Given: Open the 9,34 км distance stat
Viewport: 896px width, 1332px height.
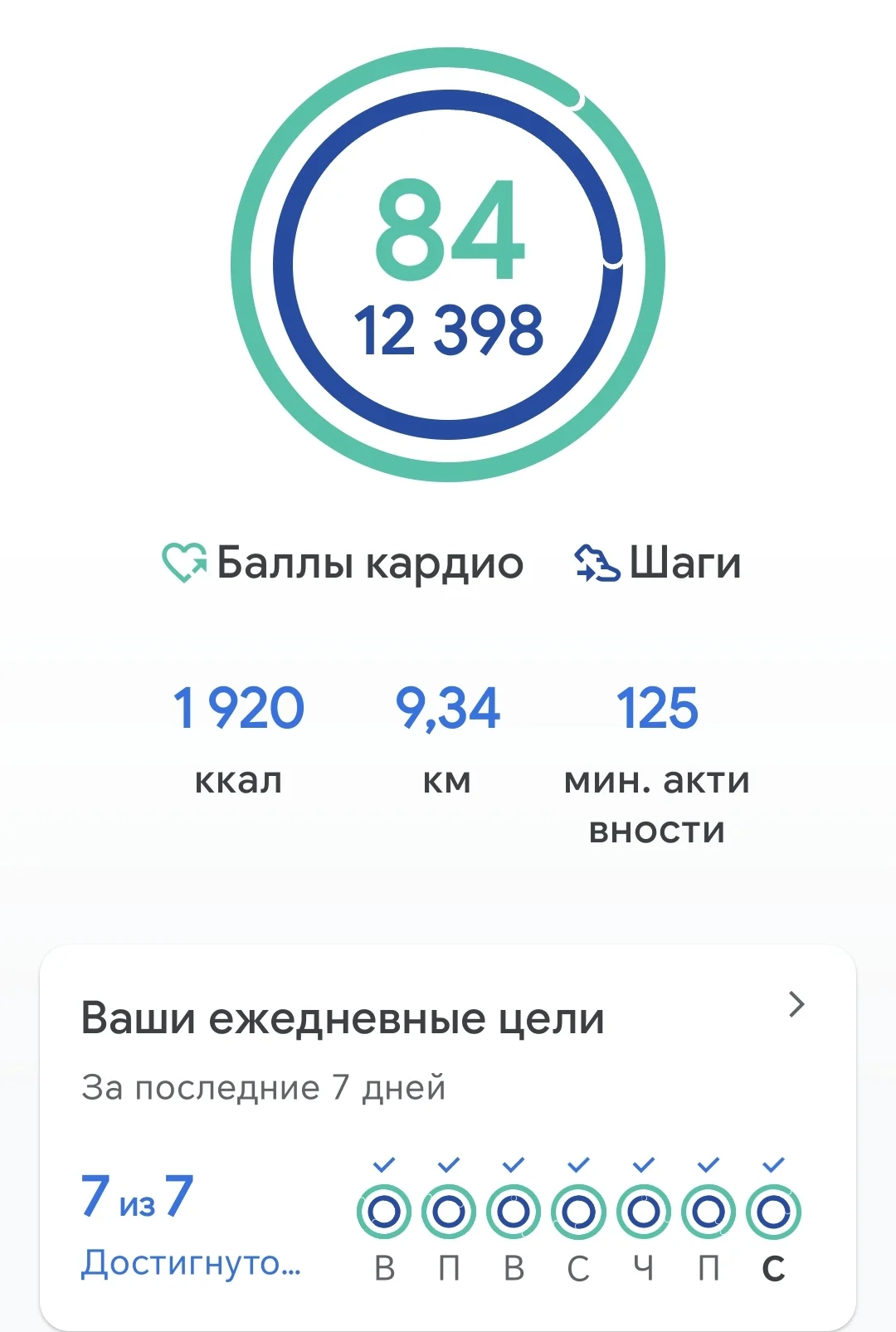Looking at the screenshot, I should coord(448,735).
